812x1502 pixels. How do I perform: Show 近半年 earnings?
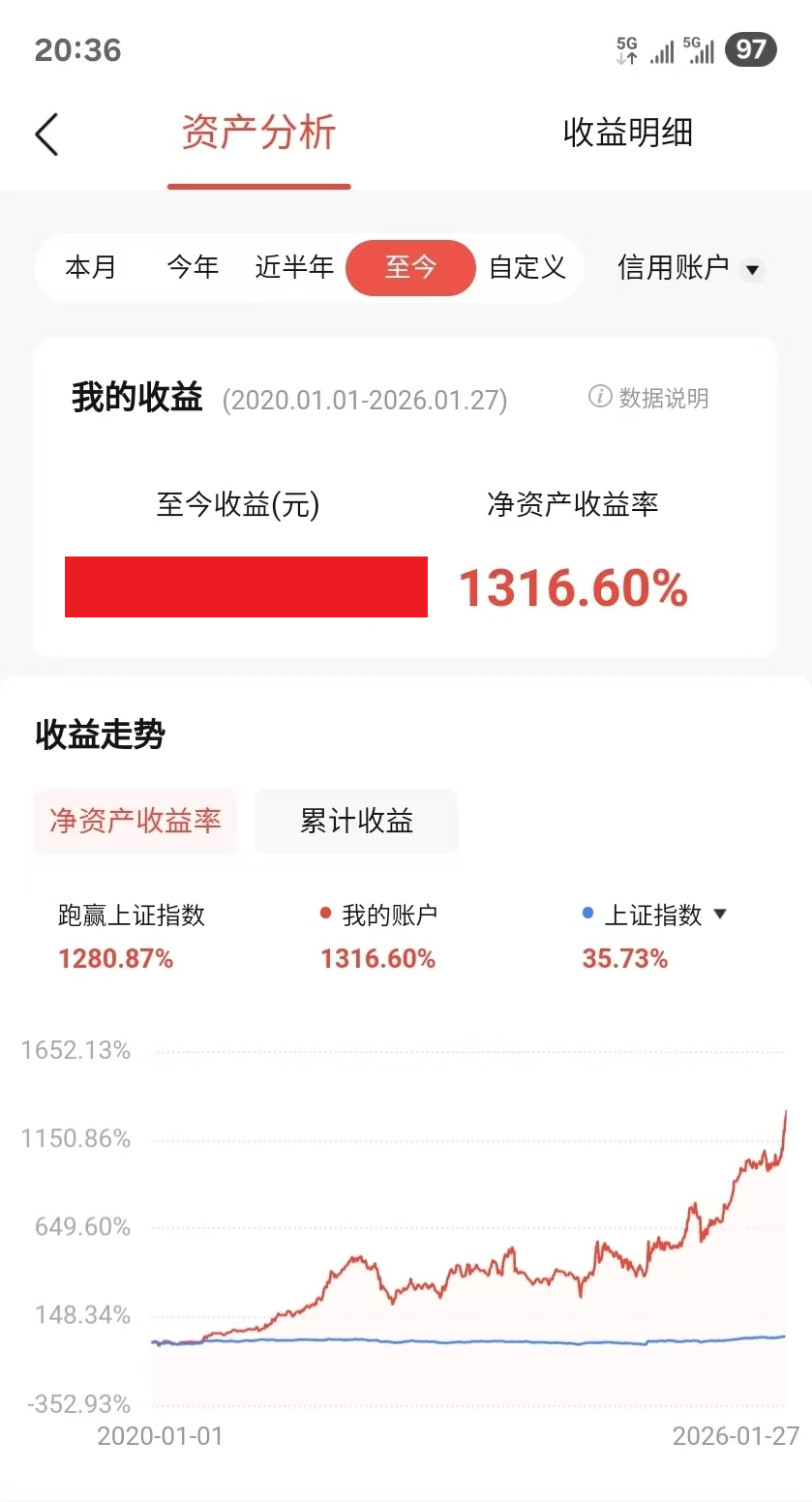coord(294,267)
